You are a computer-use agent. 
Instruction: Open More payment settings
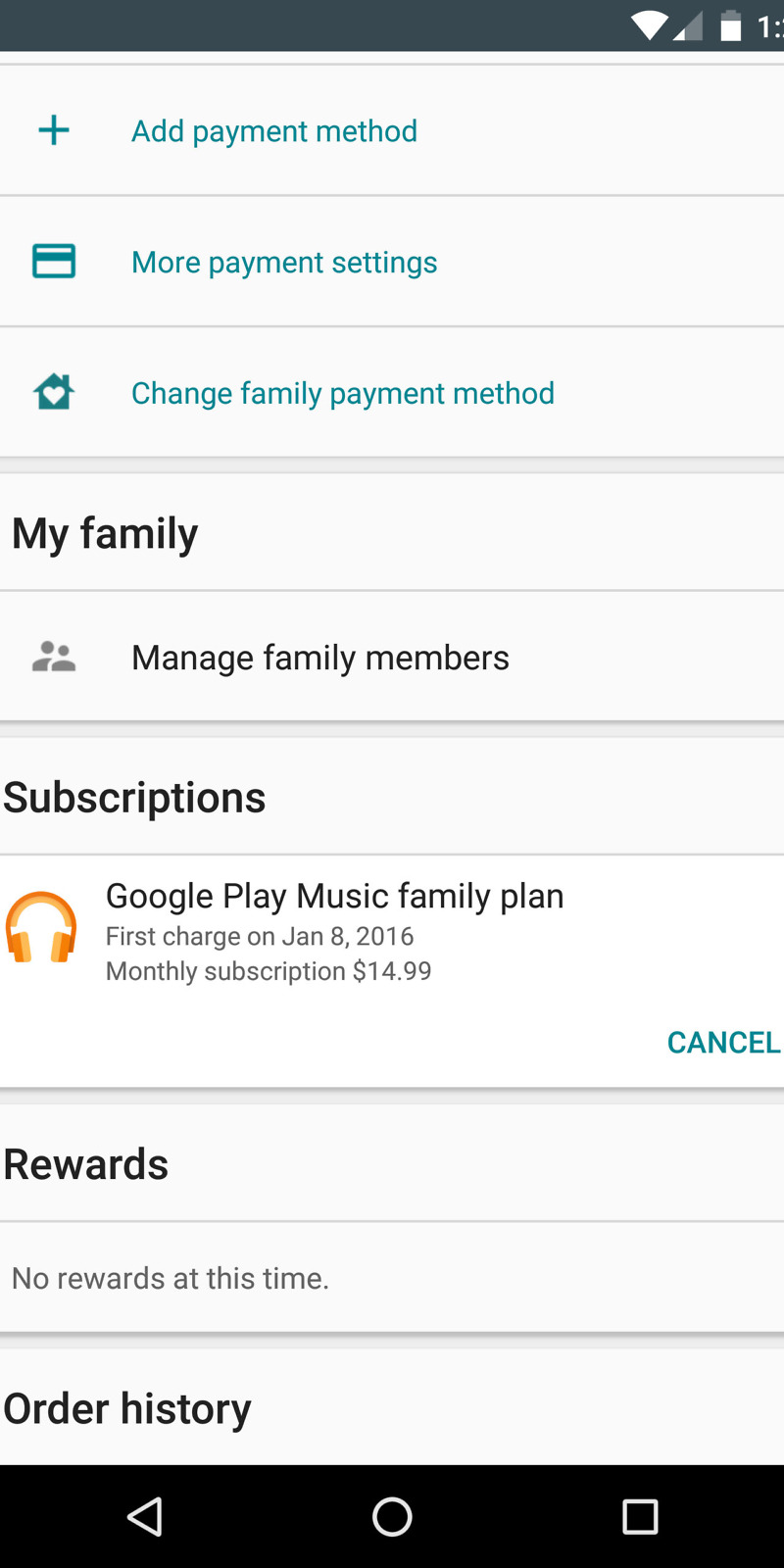tap(284, 263)
